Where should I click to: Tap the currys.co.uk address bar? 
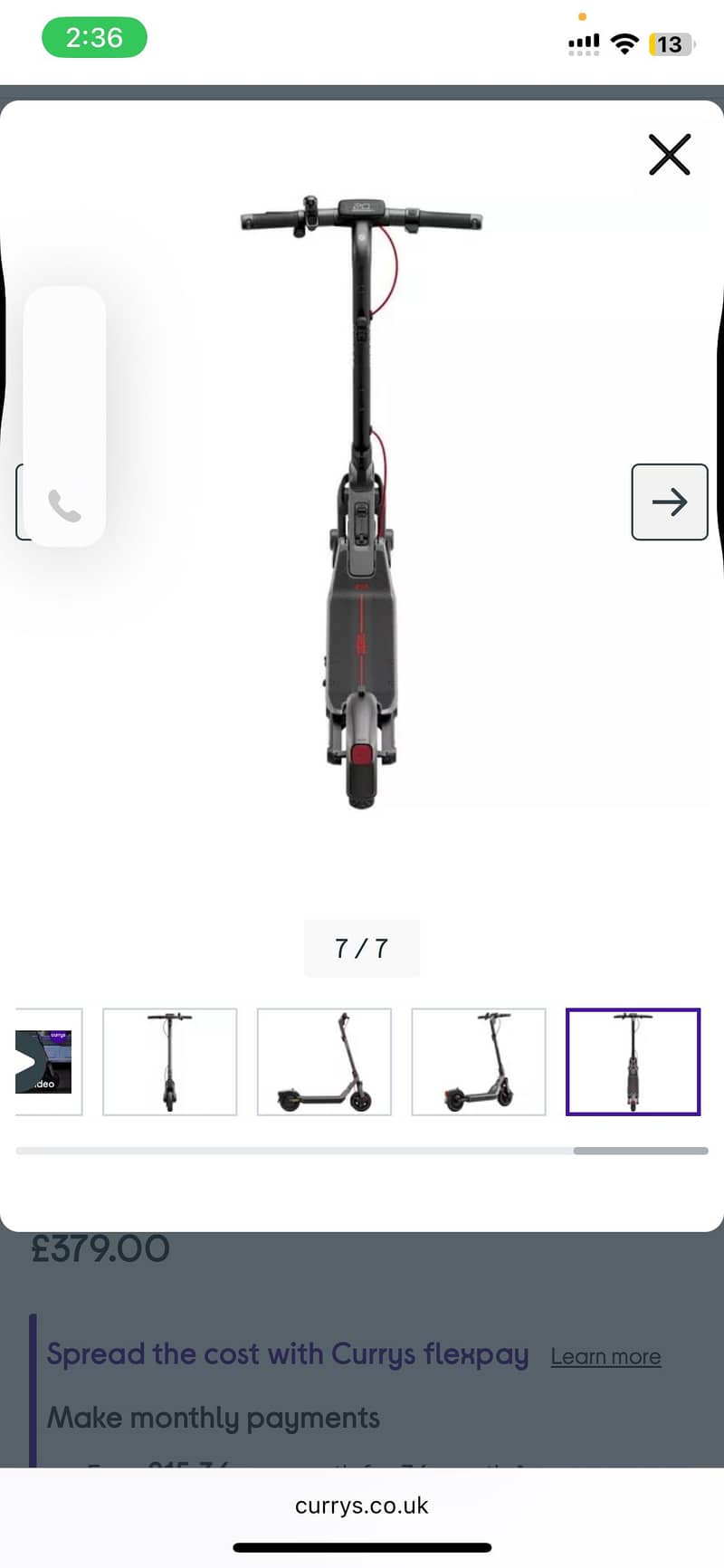(x=361, y=1506)
